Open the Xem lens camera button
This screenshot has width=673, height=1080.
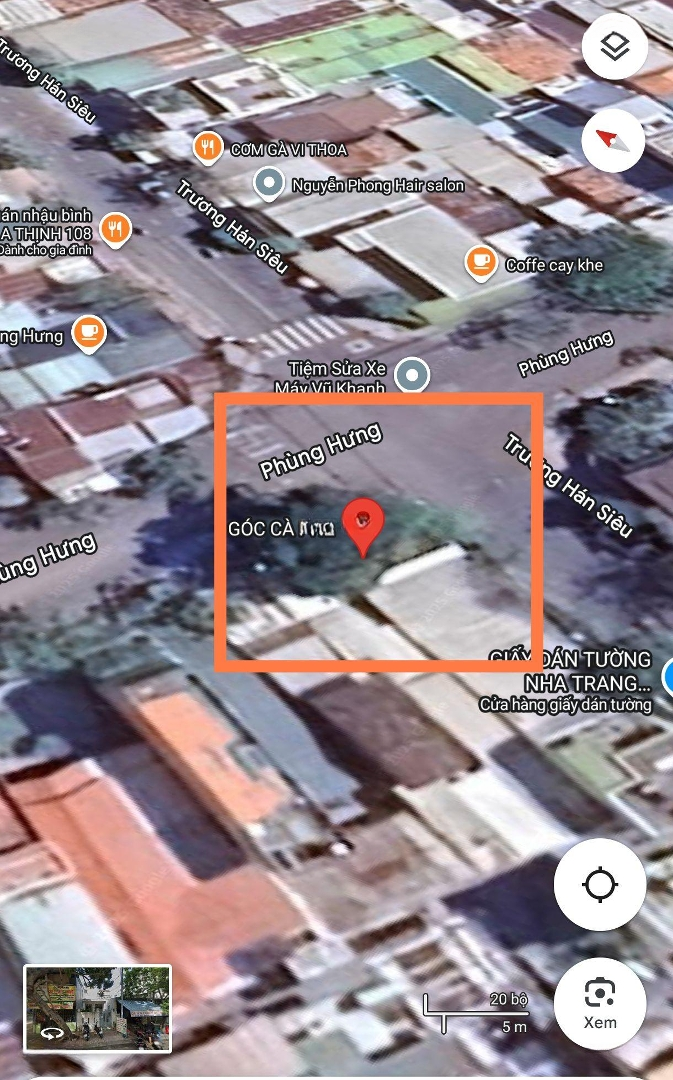(600, 1003)
